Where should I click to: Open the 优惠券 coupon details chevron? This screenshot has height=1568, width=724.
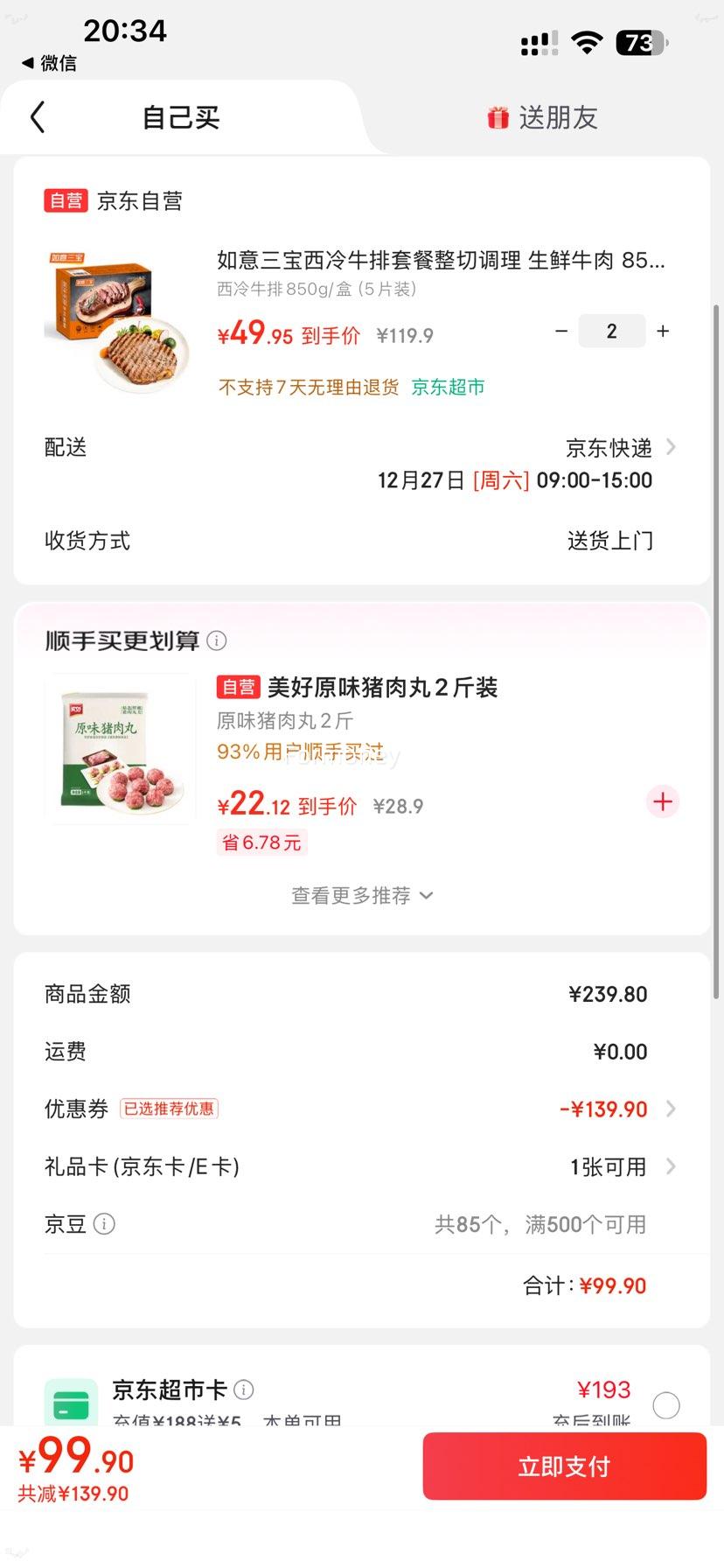(670, 1109)
